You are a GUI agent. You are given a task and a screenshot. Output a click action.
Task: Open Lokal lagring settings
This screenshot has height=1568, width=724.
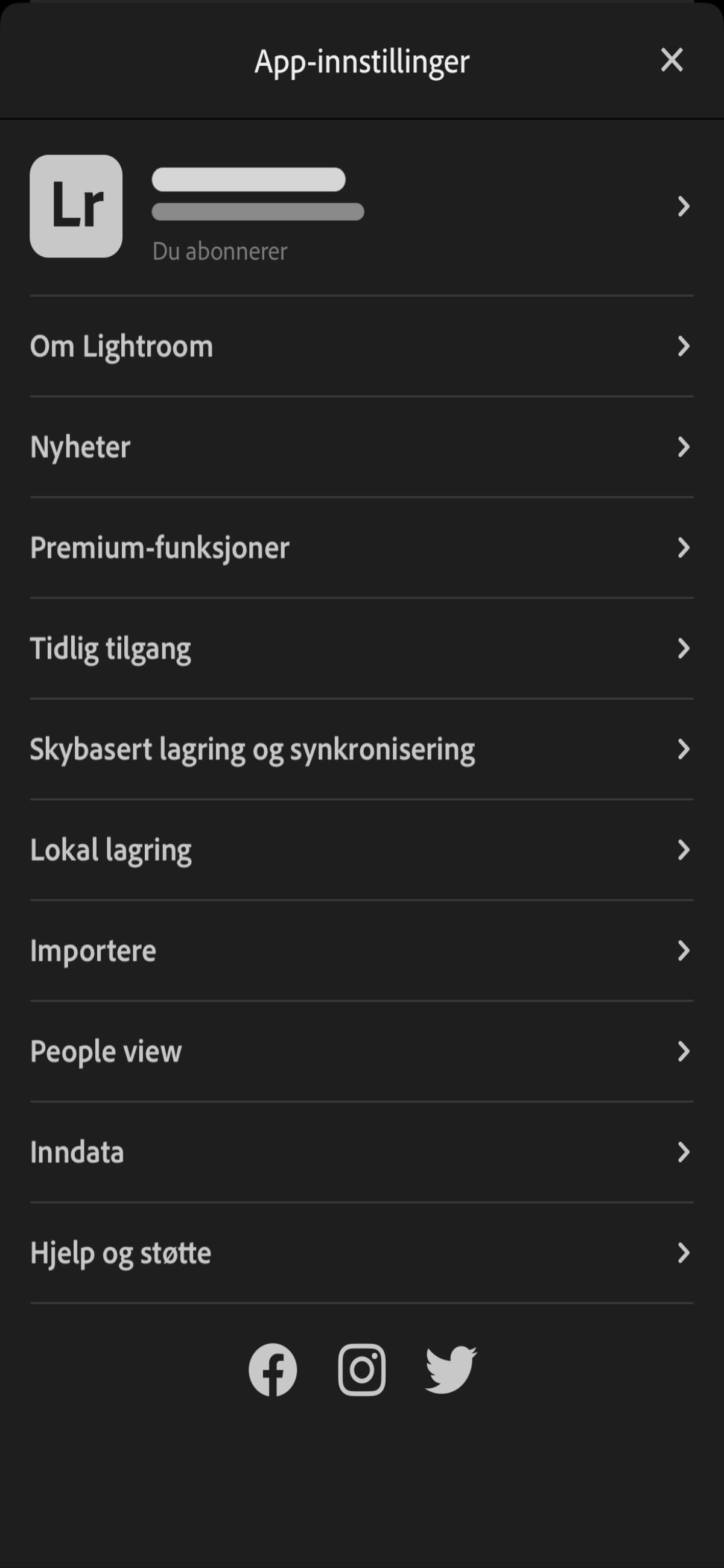[361, 849]
